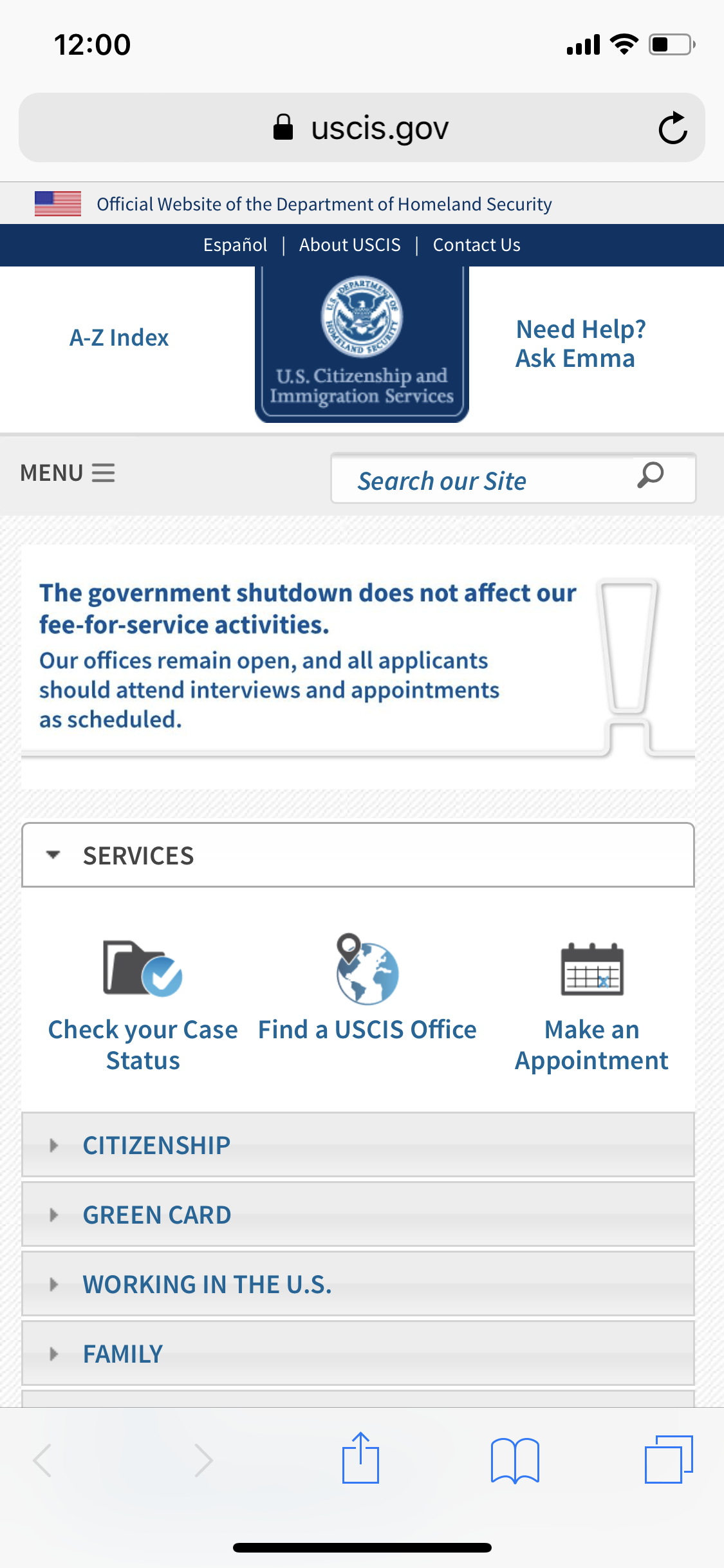Expand the CITIZENSHIP section

click(358, 1145)
